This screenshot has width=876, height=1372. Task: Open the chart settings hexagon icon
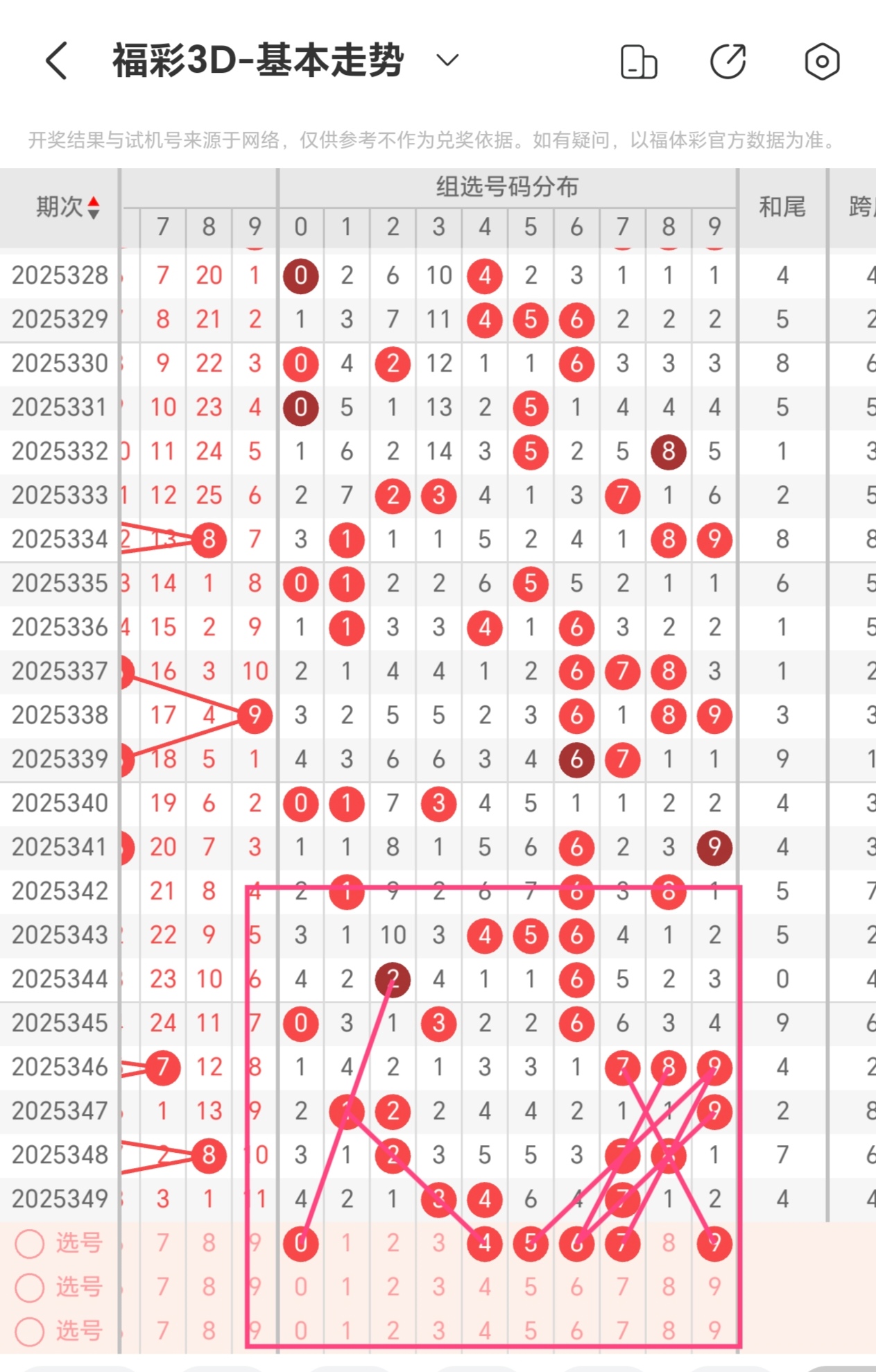click(822, 62)
